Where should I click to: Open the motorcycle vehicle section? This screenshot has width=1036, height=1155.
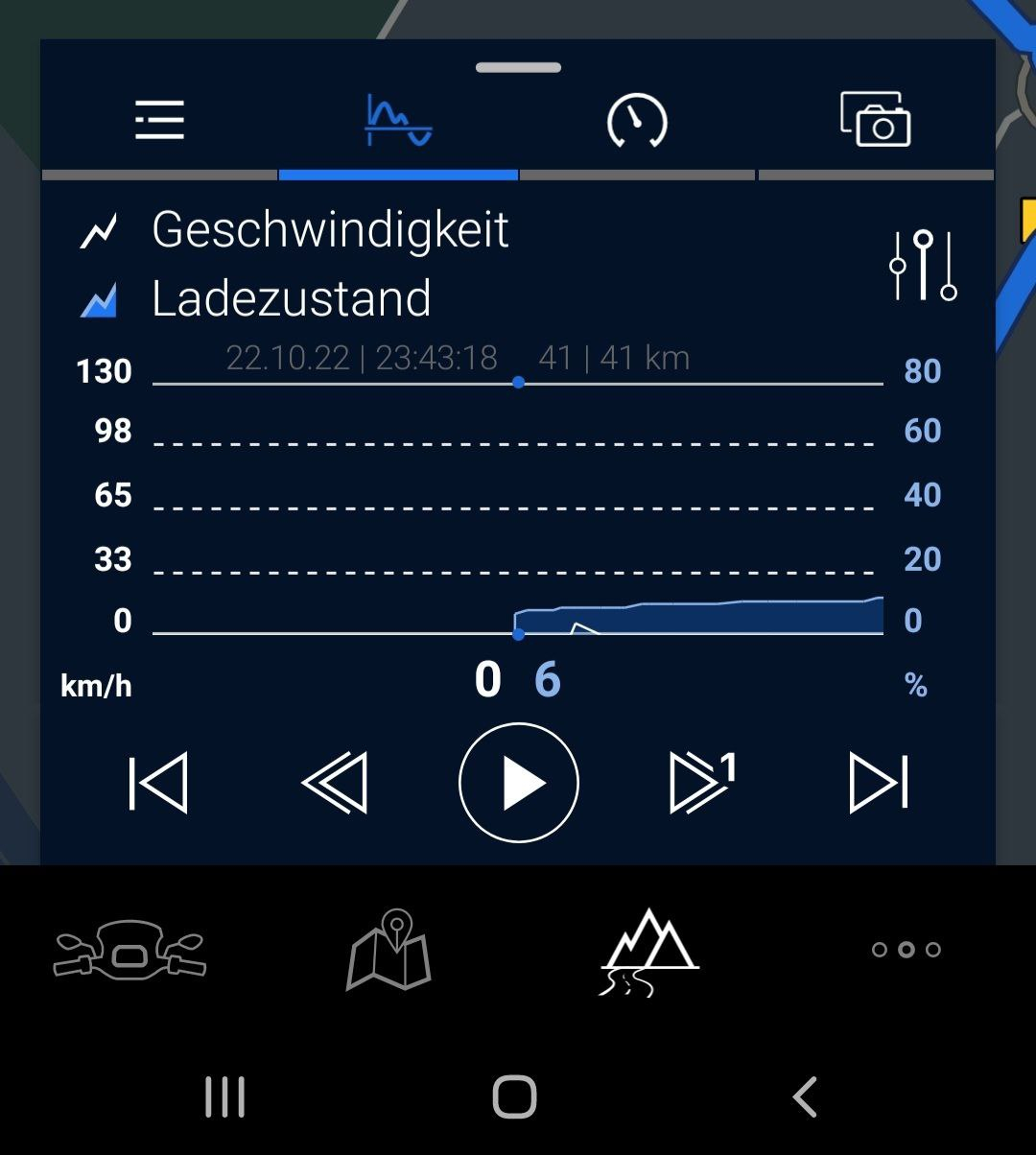(x=129, y=951)
